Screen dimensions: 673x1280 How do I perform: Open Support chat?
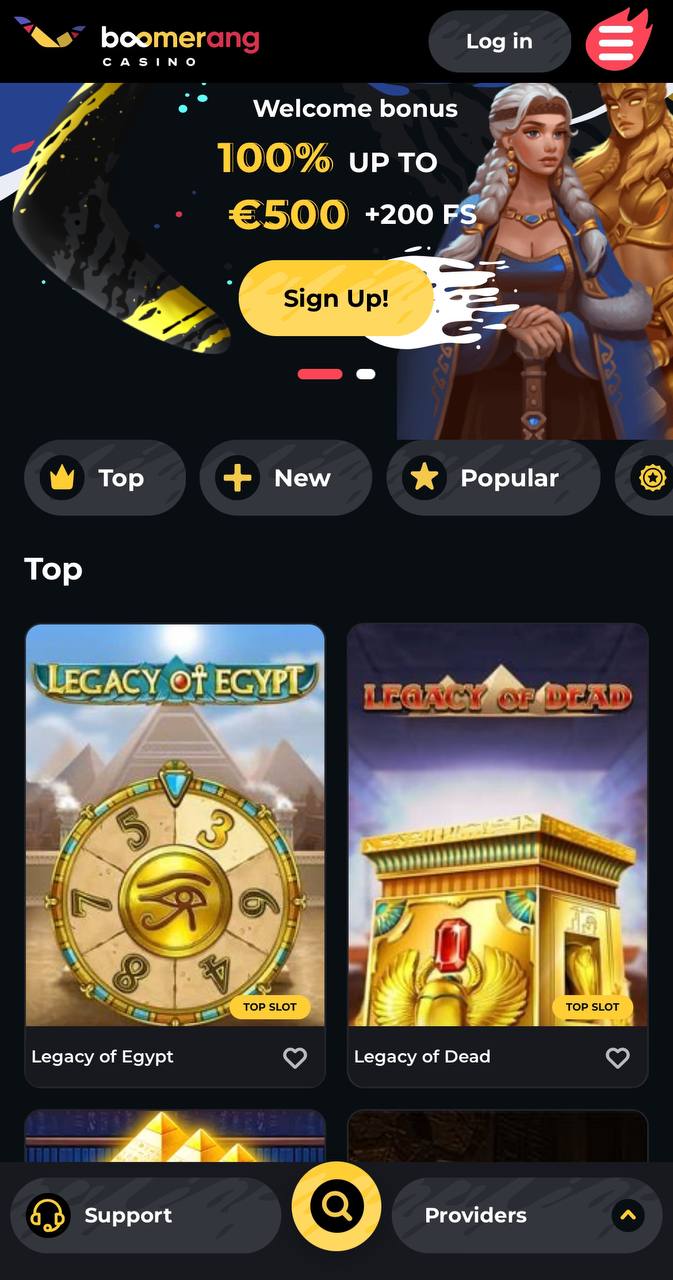(146, 1216)
